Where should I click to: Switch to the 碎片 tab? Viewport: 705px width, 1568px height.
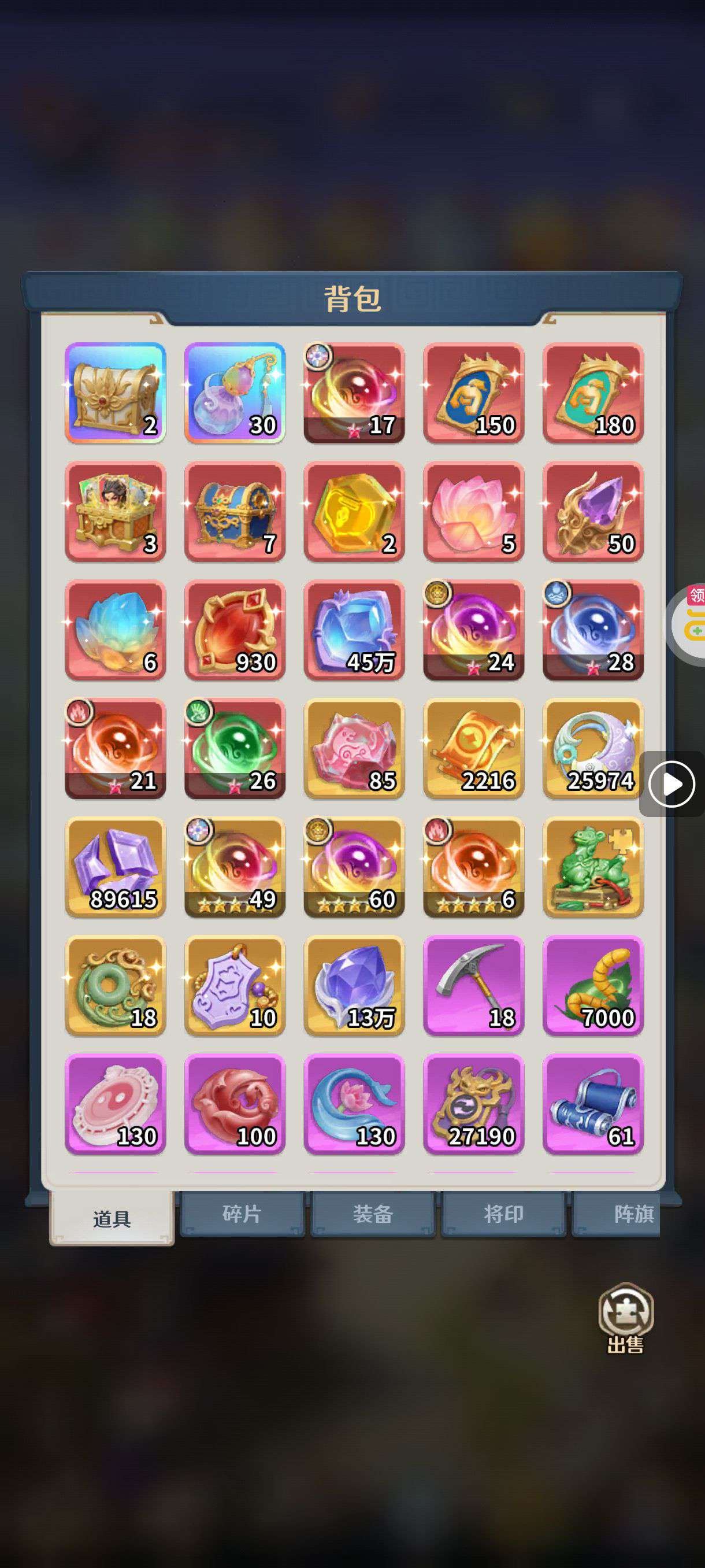click(x=242, y=1214)
